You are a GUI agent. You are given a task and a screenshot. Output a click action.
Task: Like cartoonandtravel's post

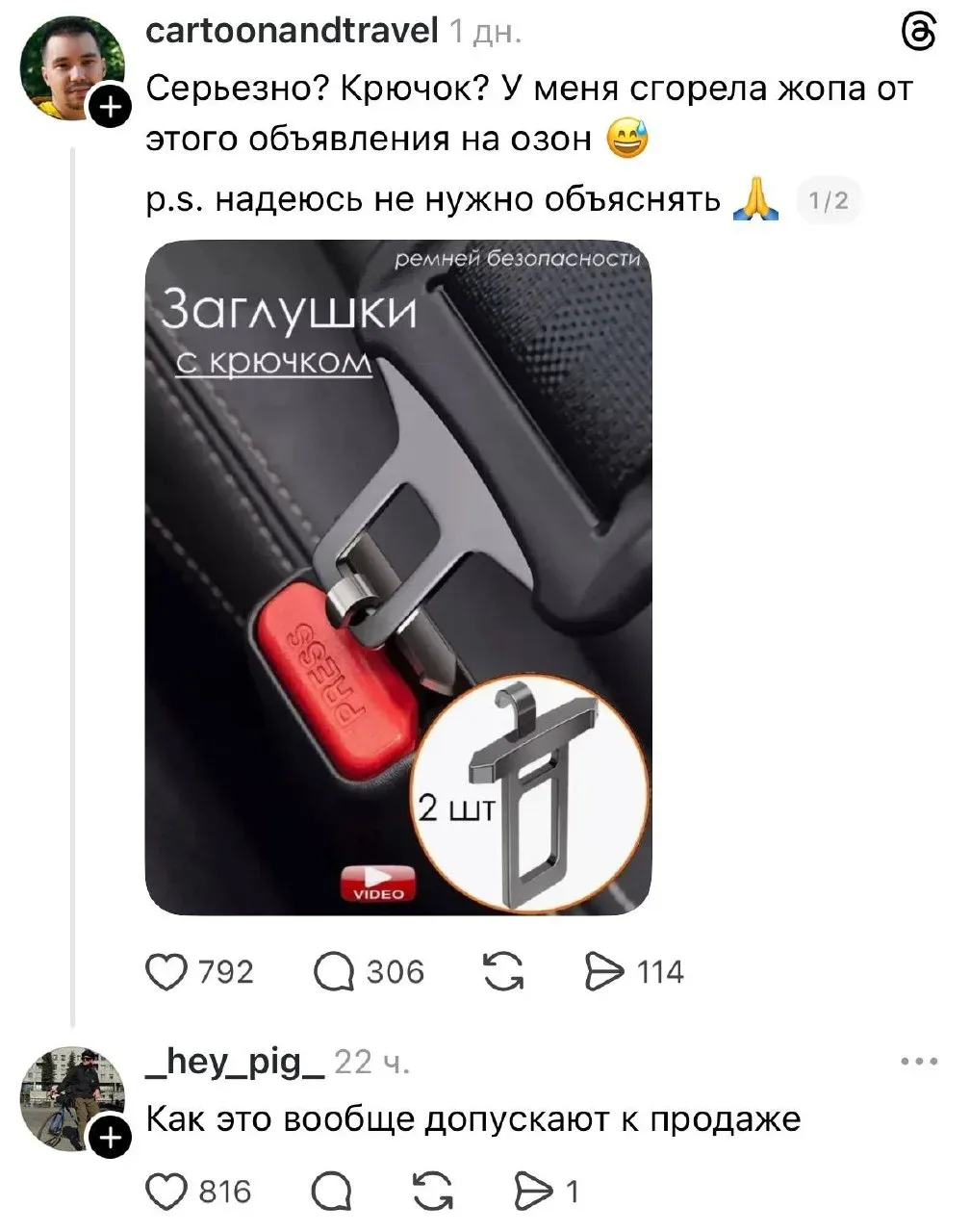click(x=166, y=973)
